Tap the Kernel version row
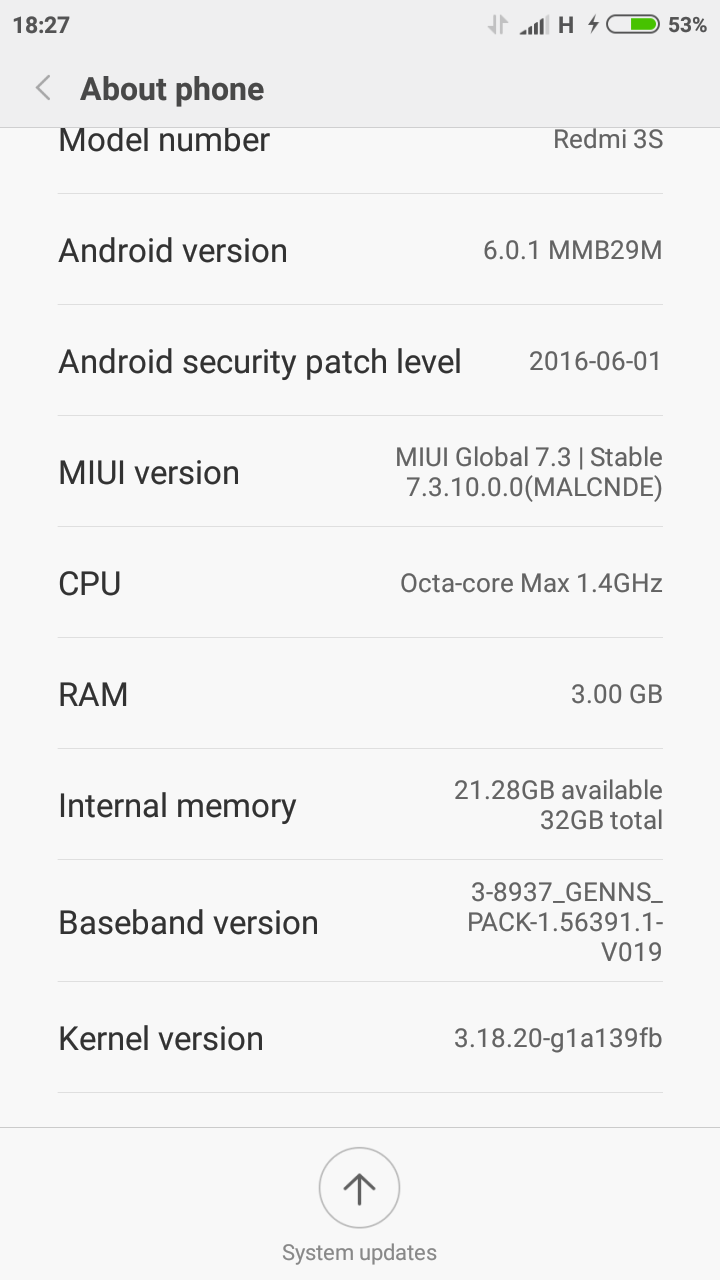This screenshot has height=1280, width=720. tap(360, 1038)
